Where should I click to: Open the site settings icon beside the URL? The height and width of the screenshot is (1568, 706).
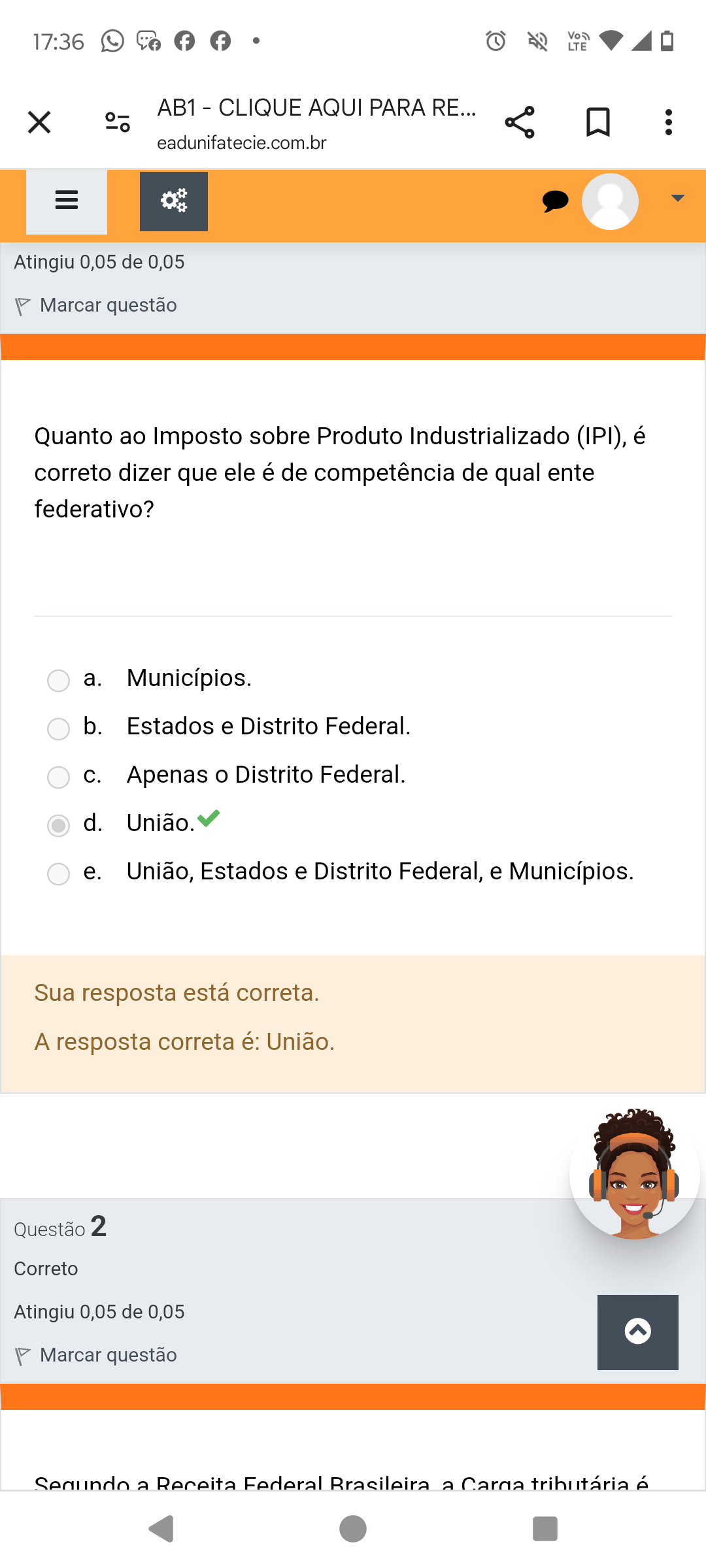coord(118,122)
